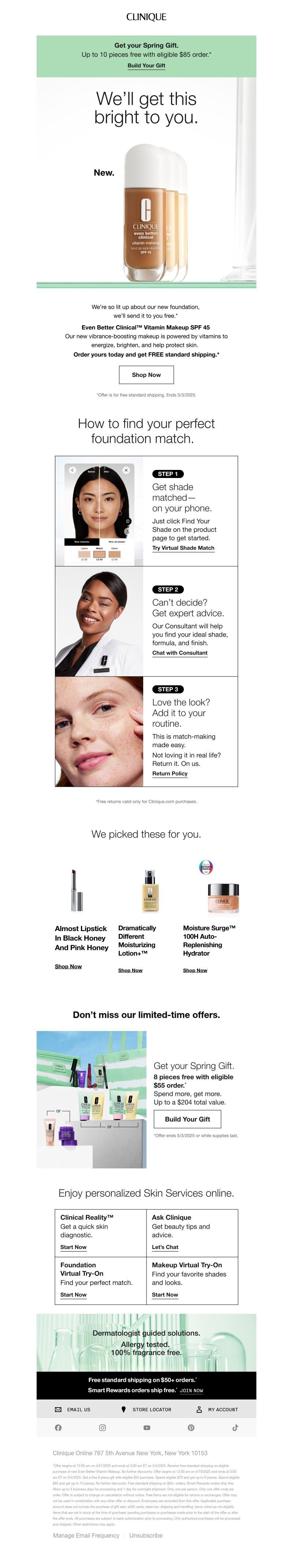The width and height of the screenshot is (293, 1568).
Task: Start Now under Clinical Reality
Action: tap(73, 1247)
